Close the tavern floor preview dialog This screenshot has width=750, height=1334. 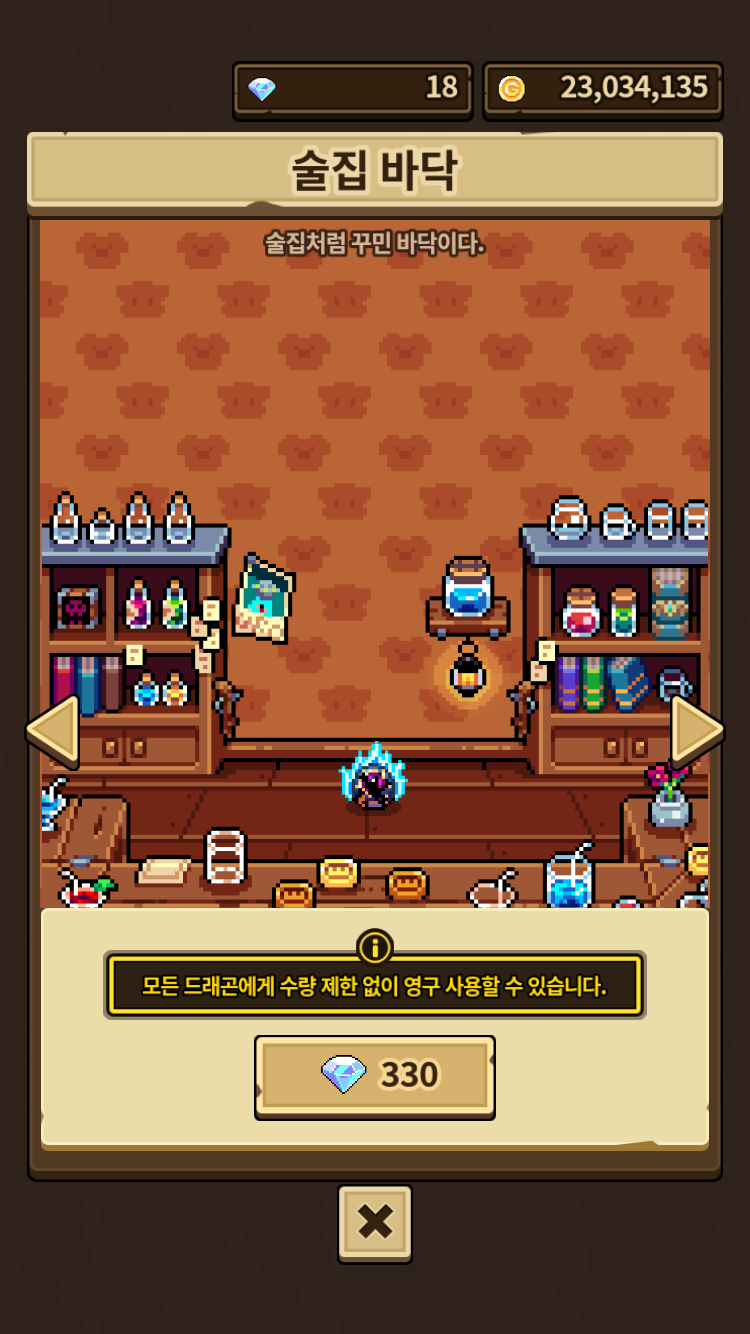[x=375, y=1222]
